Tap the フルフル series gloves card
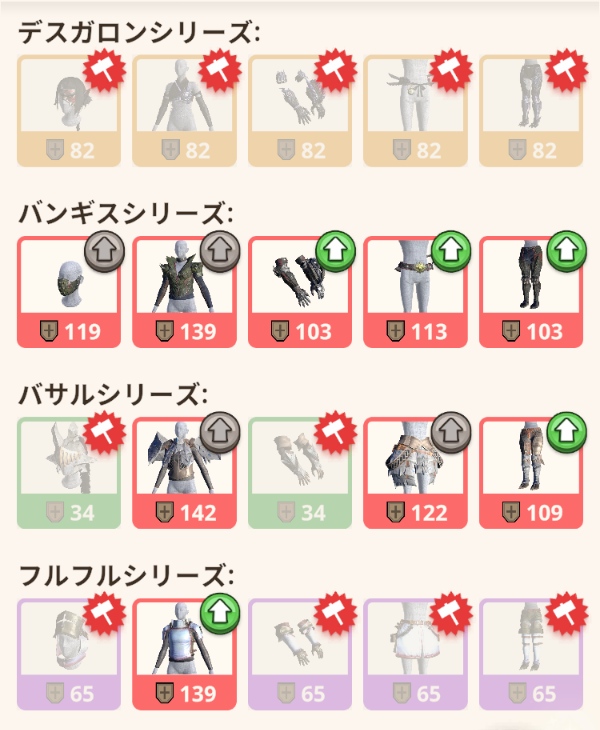 coord(299,654)
